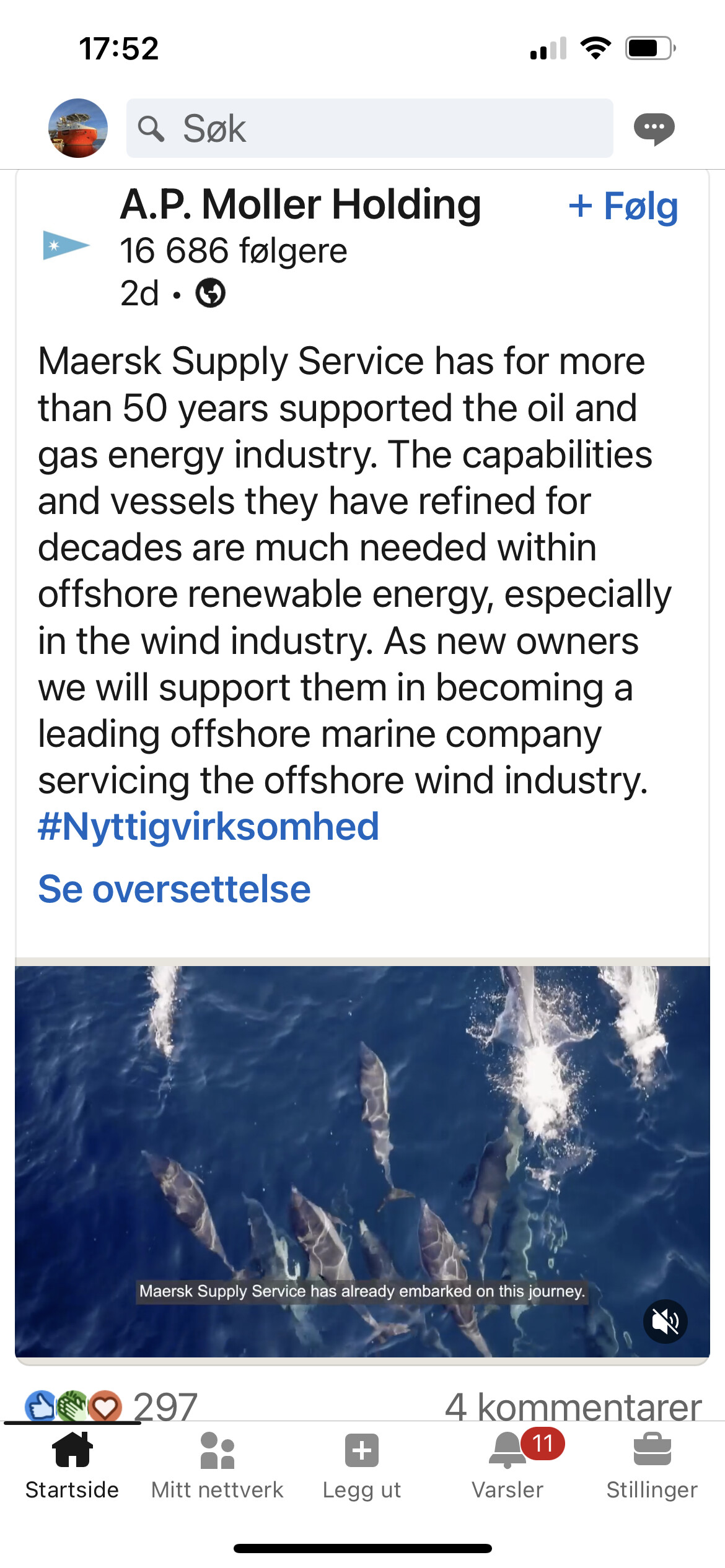Open the #Nyttigvirksomhed hashtag
The width and height of the screenshot is (725, 1568).
pyautogui.click(x=208, y=827)
